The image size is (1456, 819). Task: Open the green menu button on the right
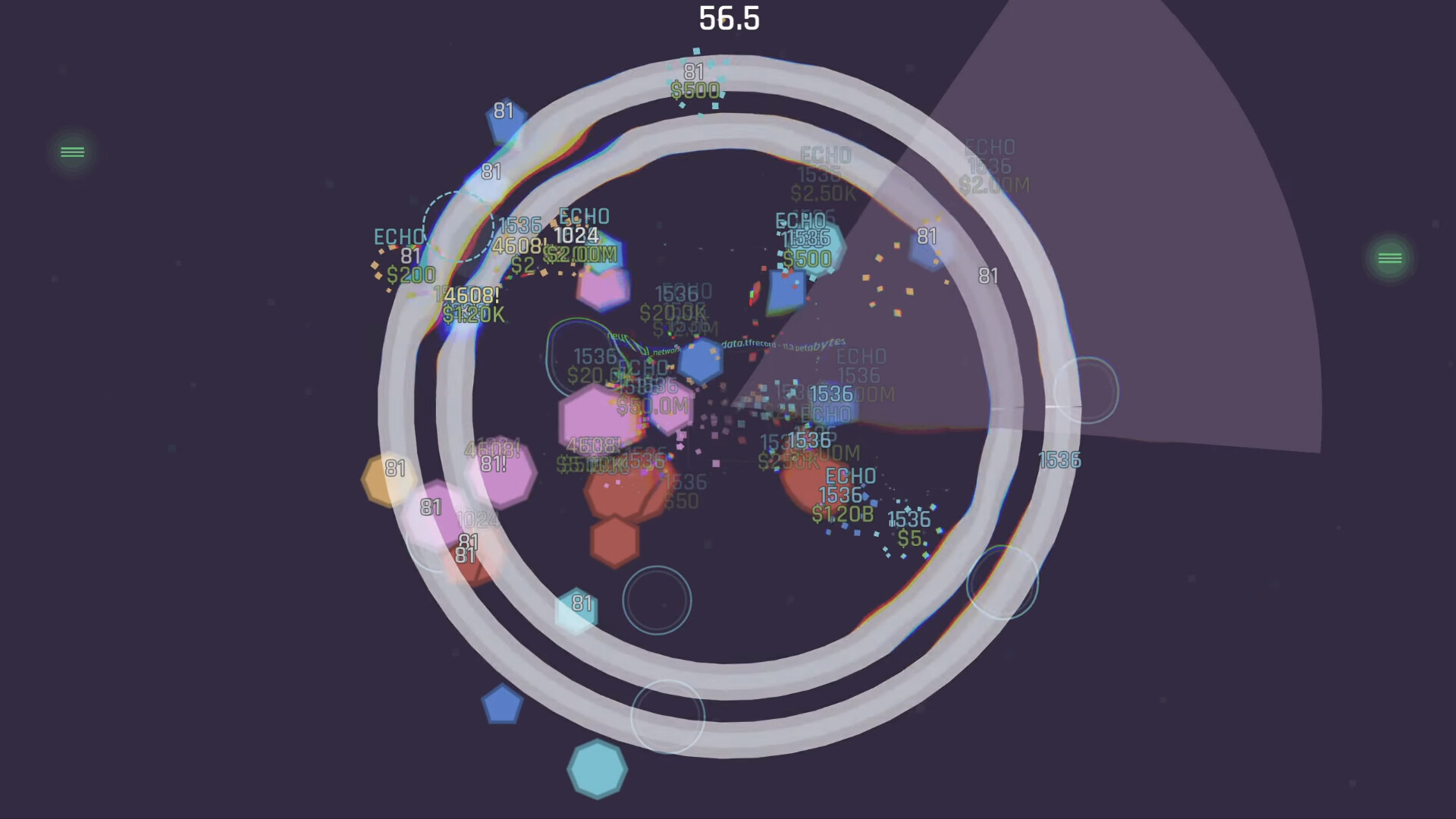[x=1389, y=259]
